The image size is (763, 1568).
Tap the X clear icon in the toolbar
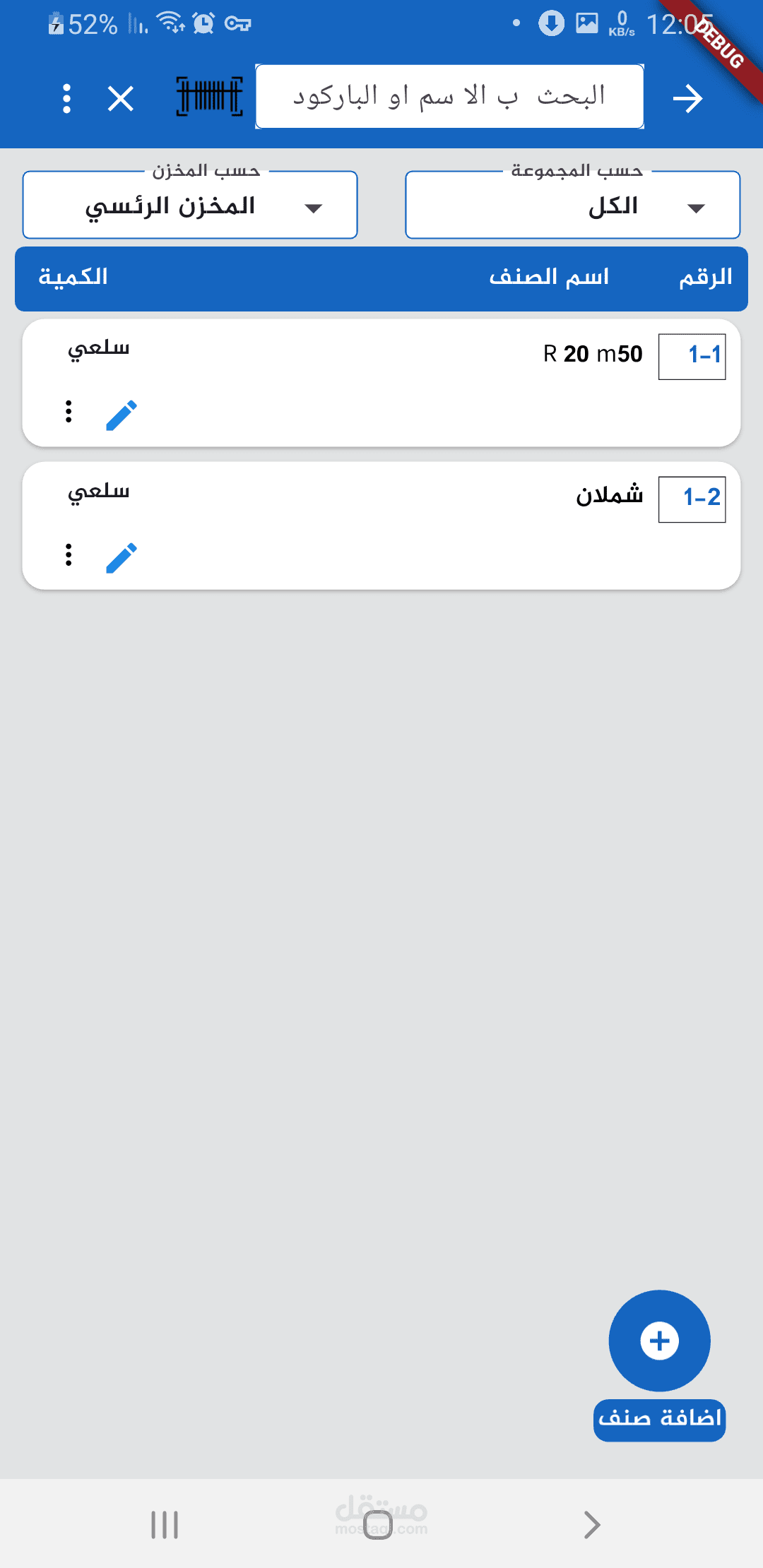pyautogui.click(x=121, y=99)
